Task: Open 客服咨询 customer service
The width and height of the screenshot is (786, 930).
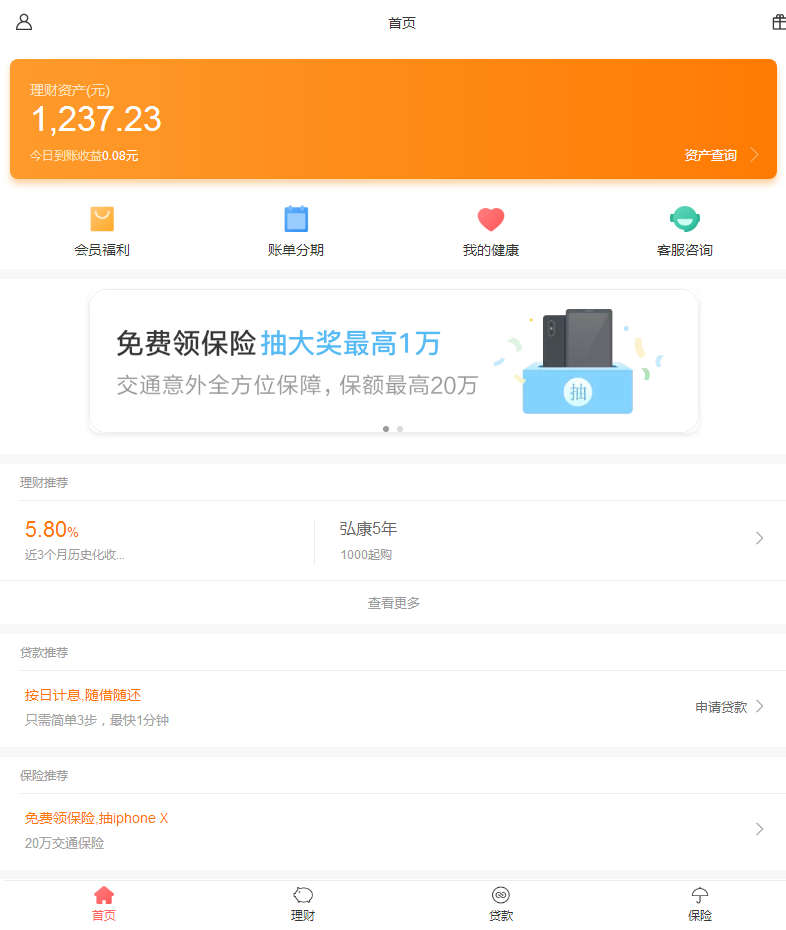Action: 684,231
